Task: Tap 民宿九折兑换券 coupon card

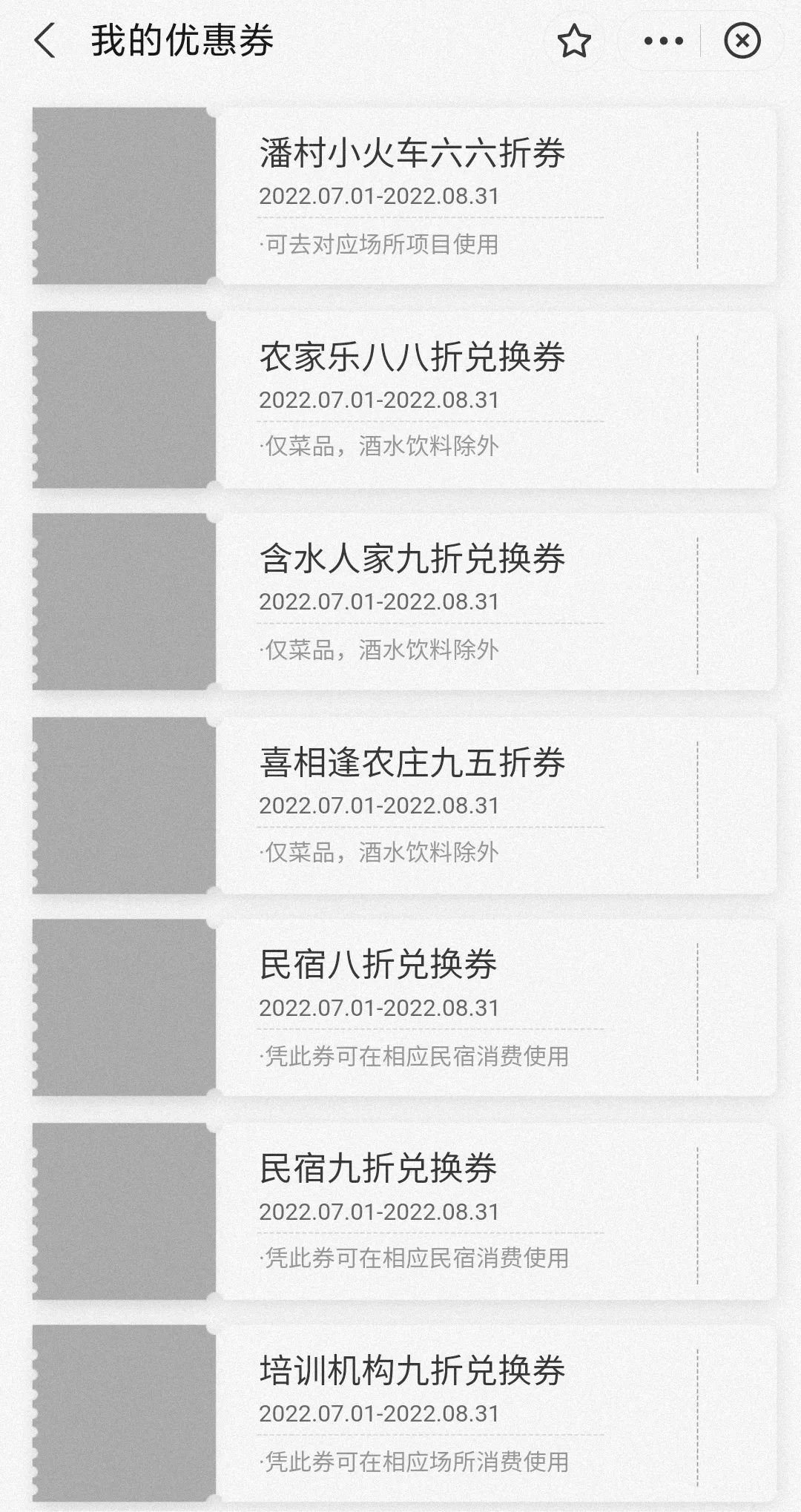Action: tap(378, 1169)
